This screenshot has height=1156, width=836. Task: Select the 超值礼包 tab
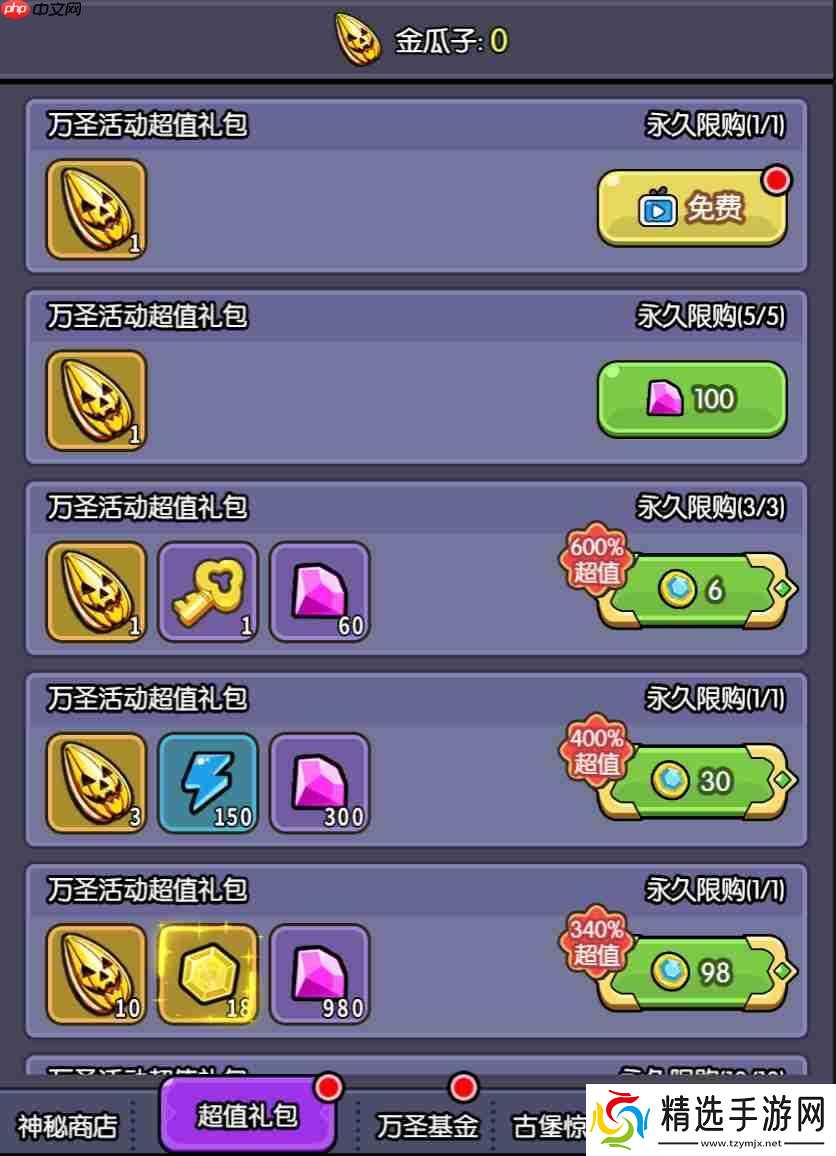tap(247, 1116)
